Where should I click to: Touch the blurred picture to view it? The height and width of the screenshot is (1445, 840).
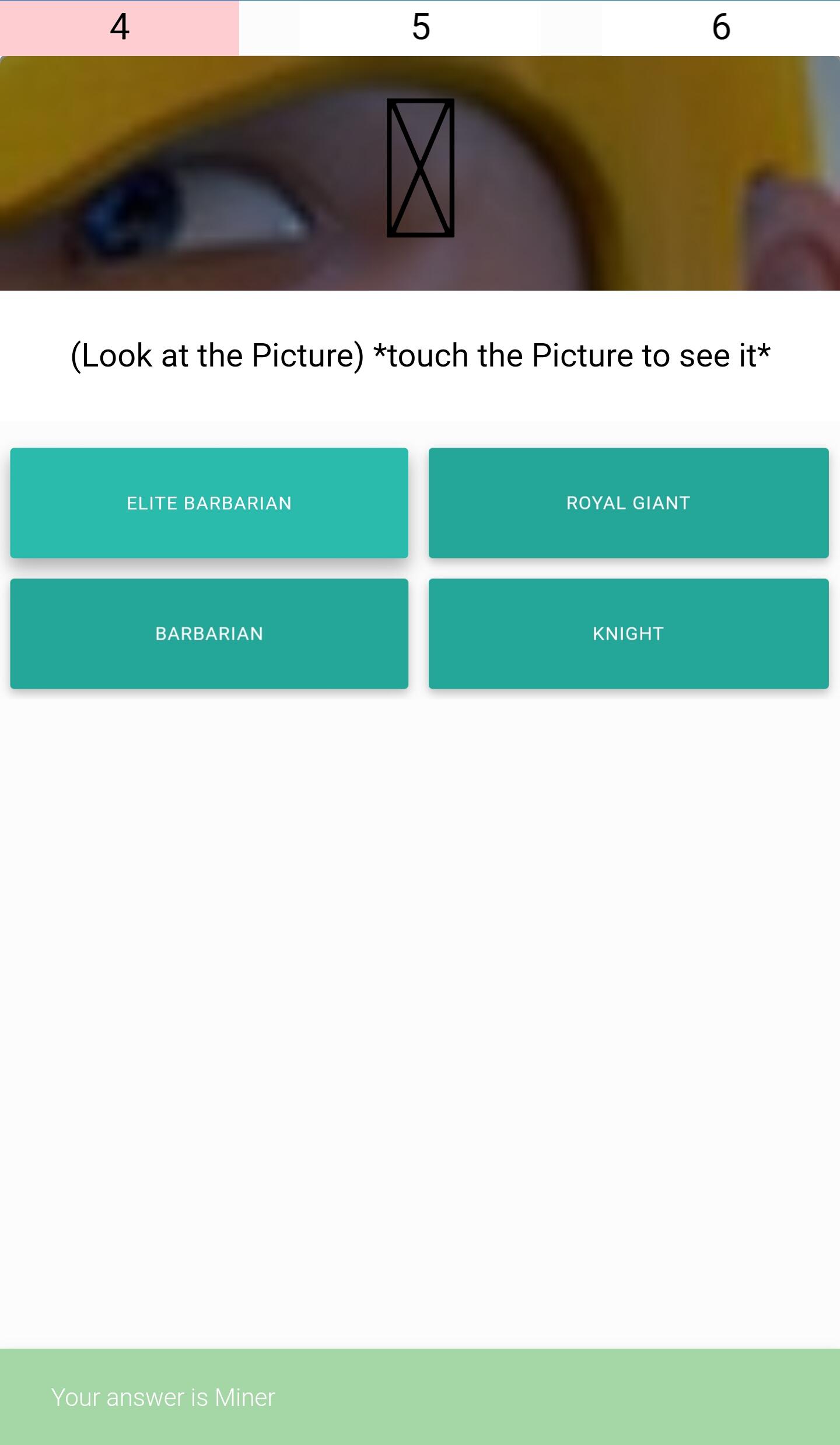coord(420,173)
